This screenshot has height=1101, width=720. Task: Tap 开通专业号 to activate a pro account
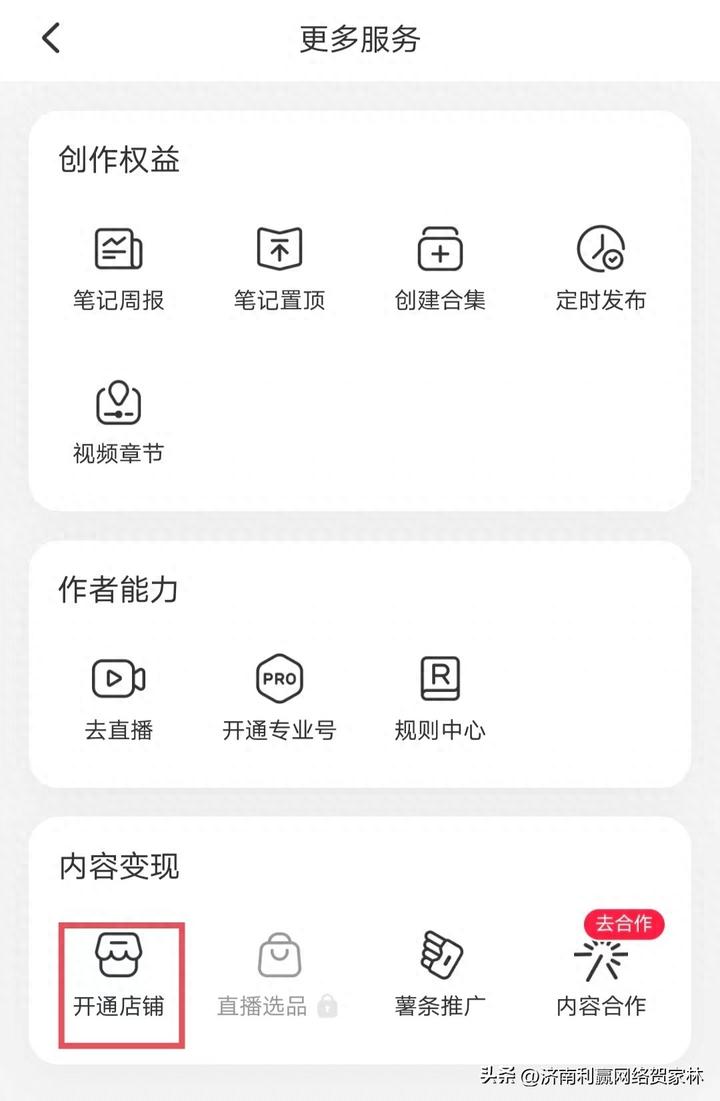(x=279, y=698)
